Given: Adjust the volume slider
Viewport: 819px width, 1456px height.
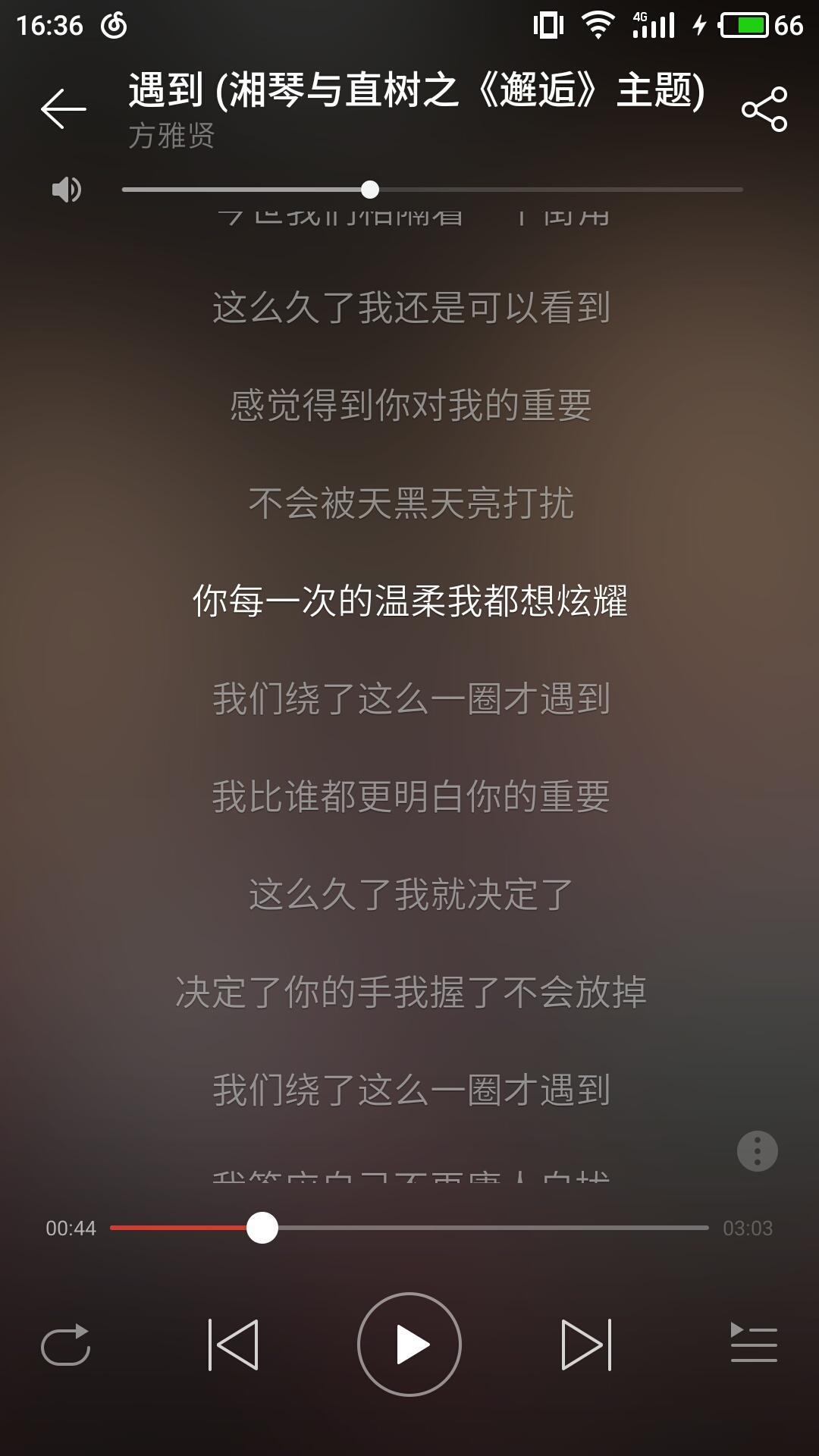Looking at the screenshot, I should click(432, 190).
